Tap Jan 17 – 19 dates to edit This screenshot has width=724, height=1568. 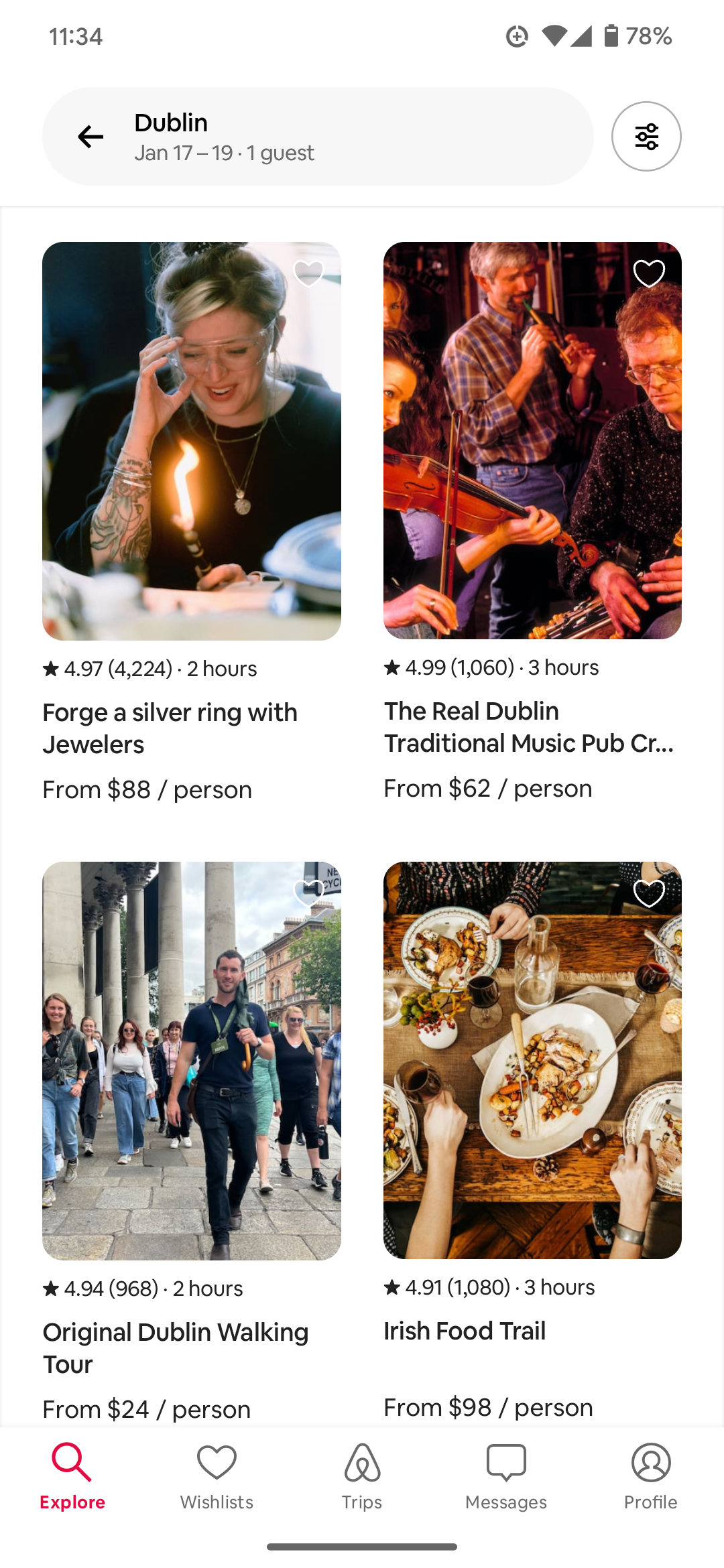point(184,153)
